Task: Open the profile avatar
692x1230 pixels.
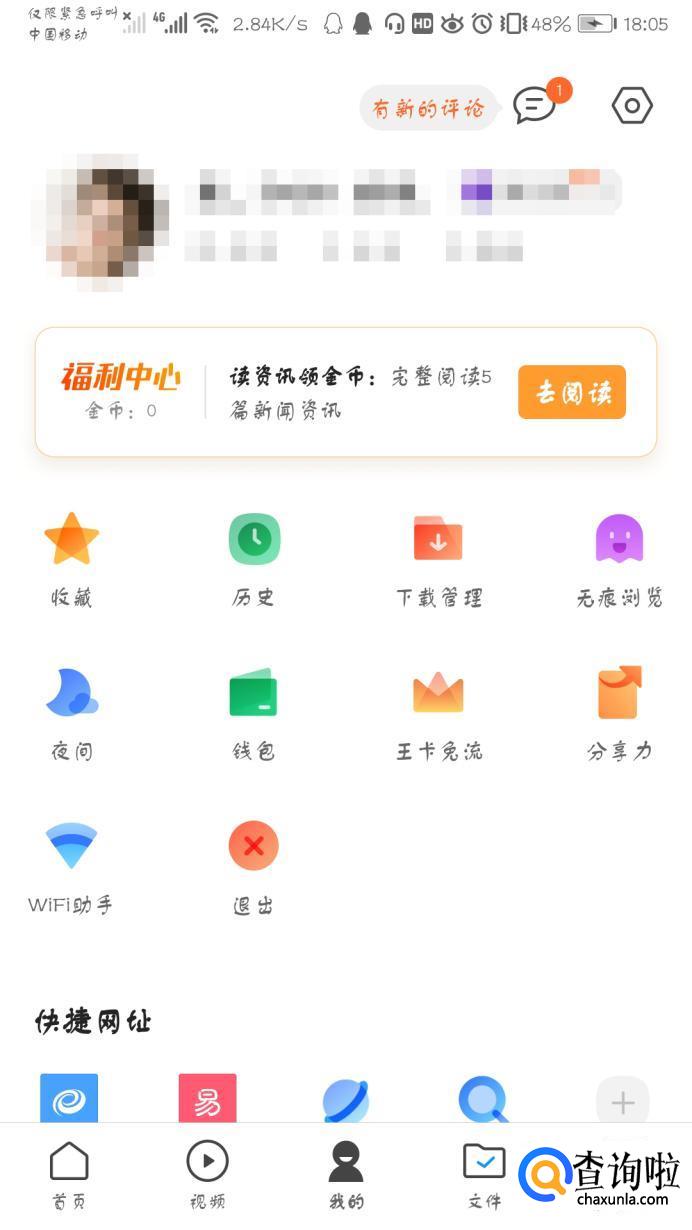Action: pos(98,222)
